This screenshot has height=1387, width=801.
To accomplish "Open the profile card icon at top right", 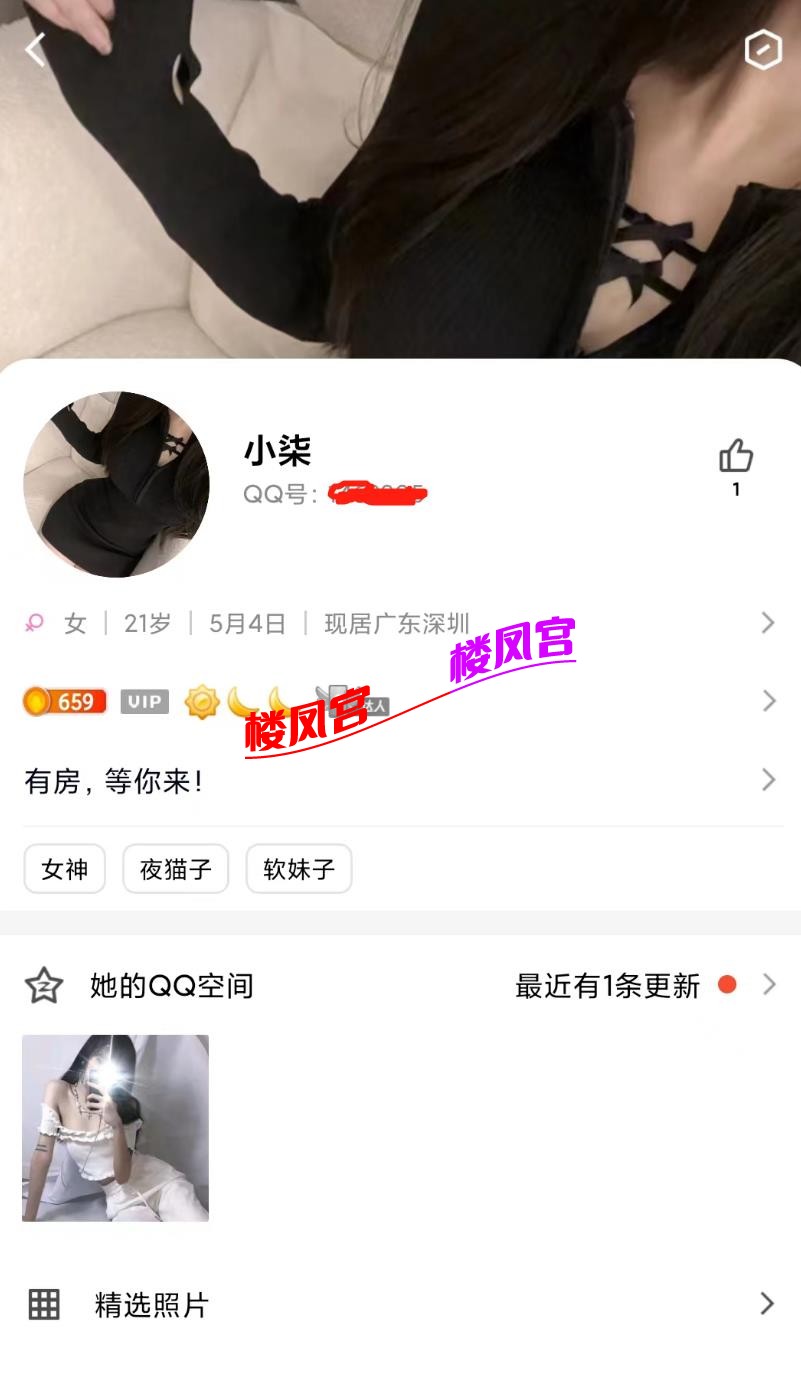I will pyautogui.click(x=764, y=48).
